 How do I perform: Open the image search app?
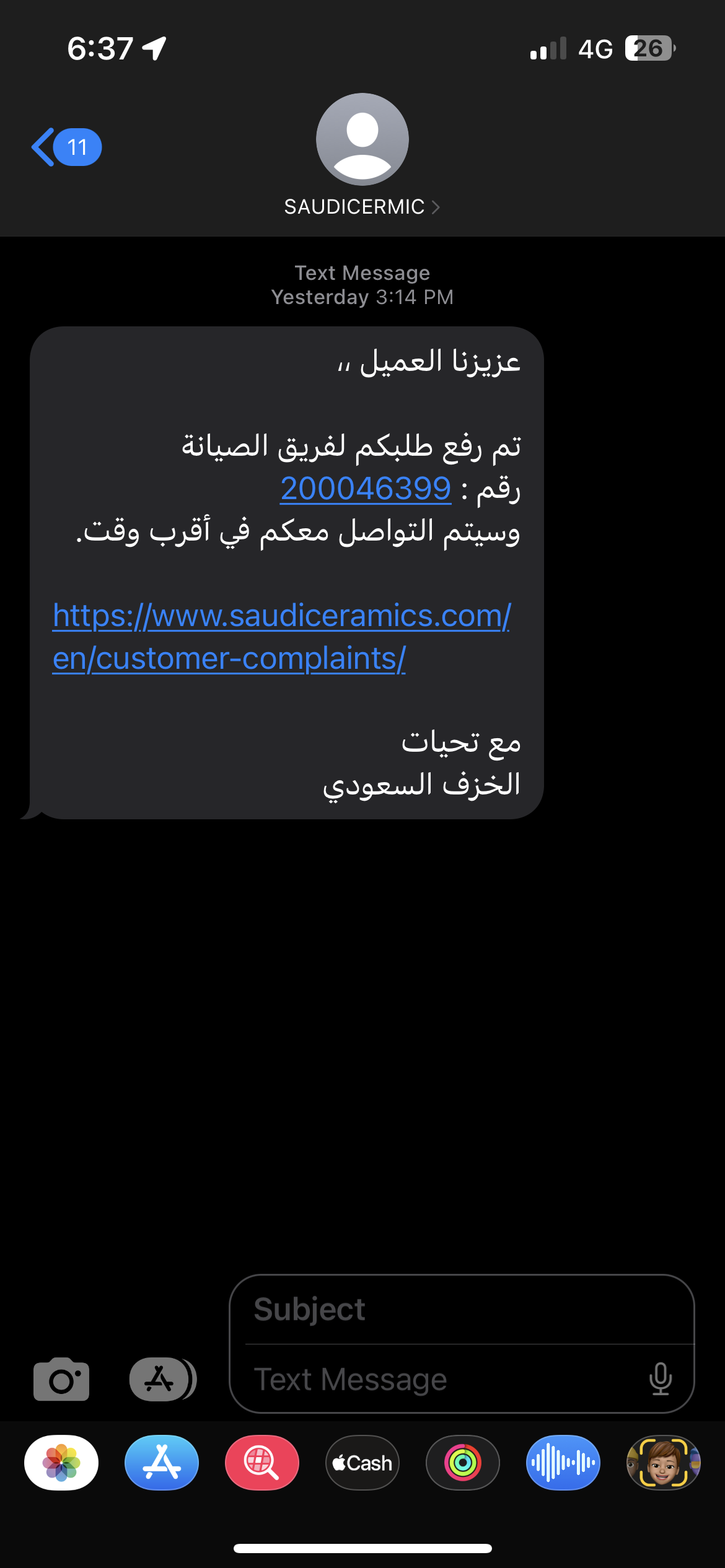[262, 1463]
